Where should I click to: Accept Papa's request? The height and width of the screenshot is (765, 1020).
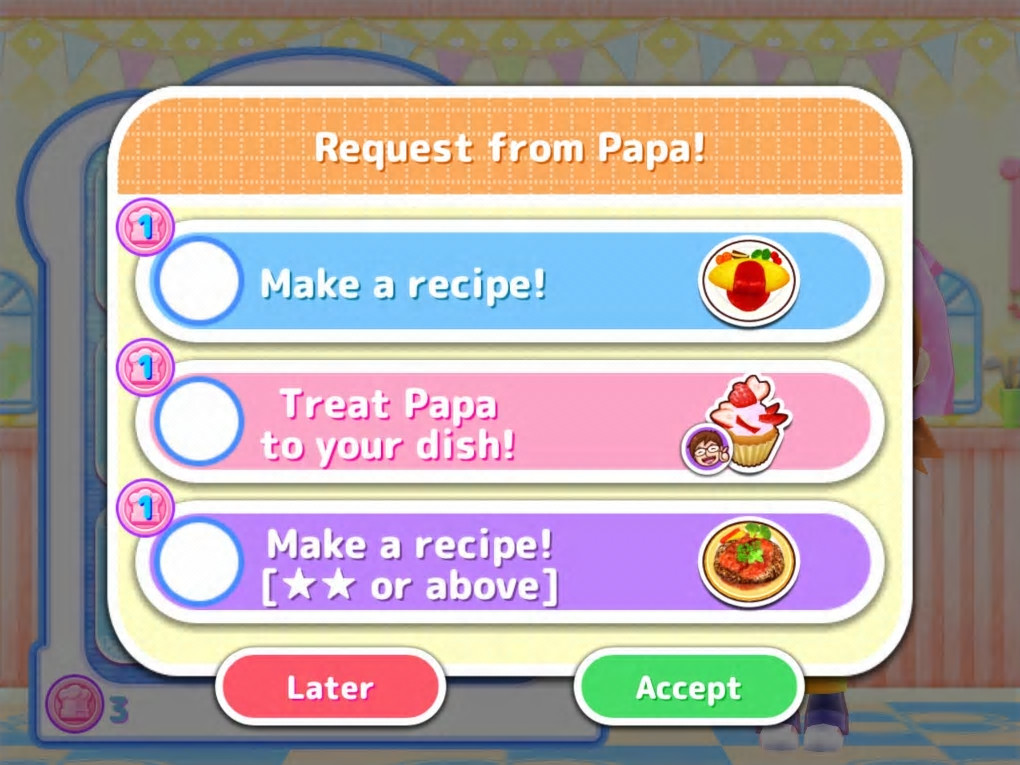pyautogui.click(x=688, y=687)
